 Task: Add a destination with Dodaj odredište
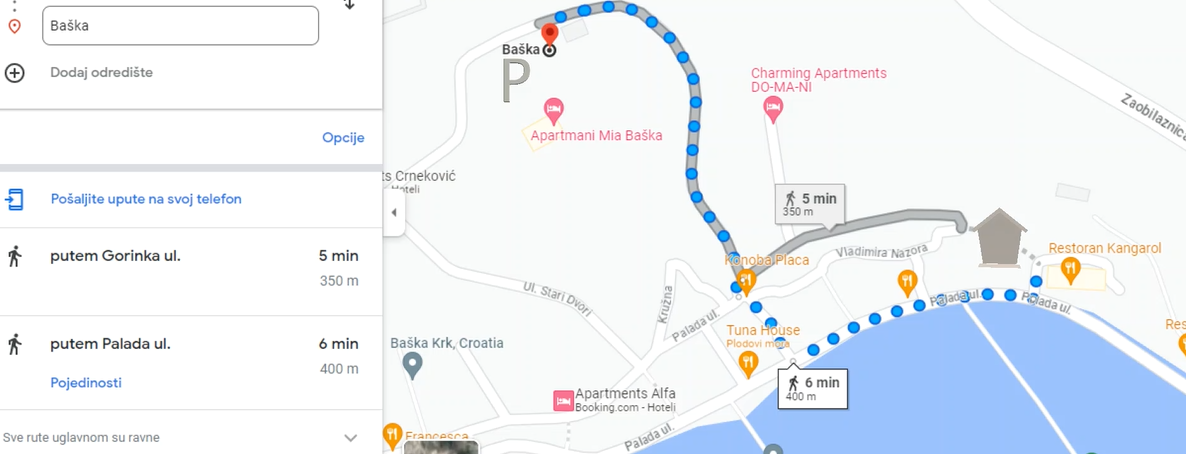pyautogui.click(x=101, y=72)
